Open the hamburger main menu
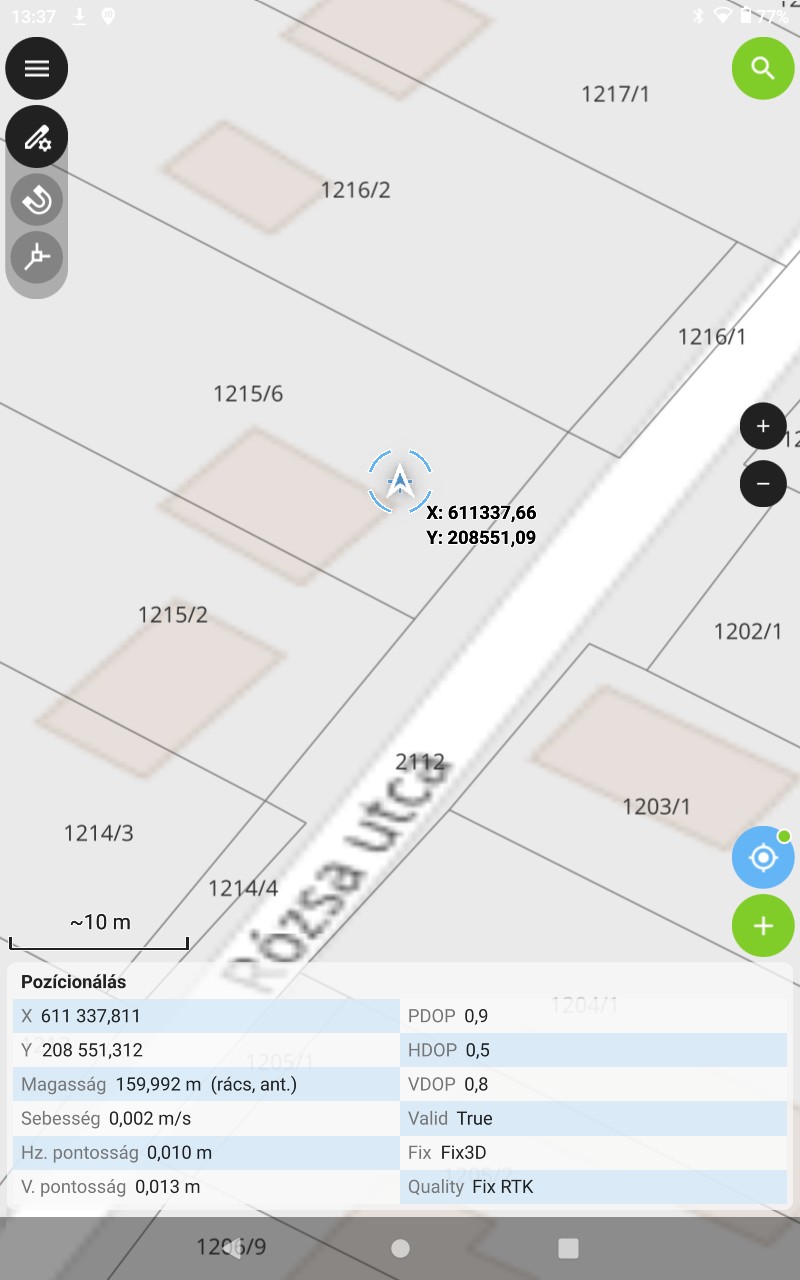Viewport: 800px width, 1280px height. pyautogui.click(x=37, y=68)
